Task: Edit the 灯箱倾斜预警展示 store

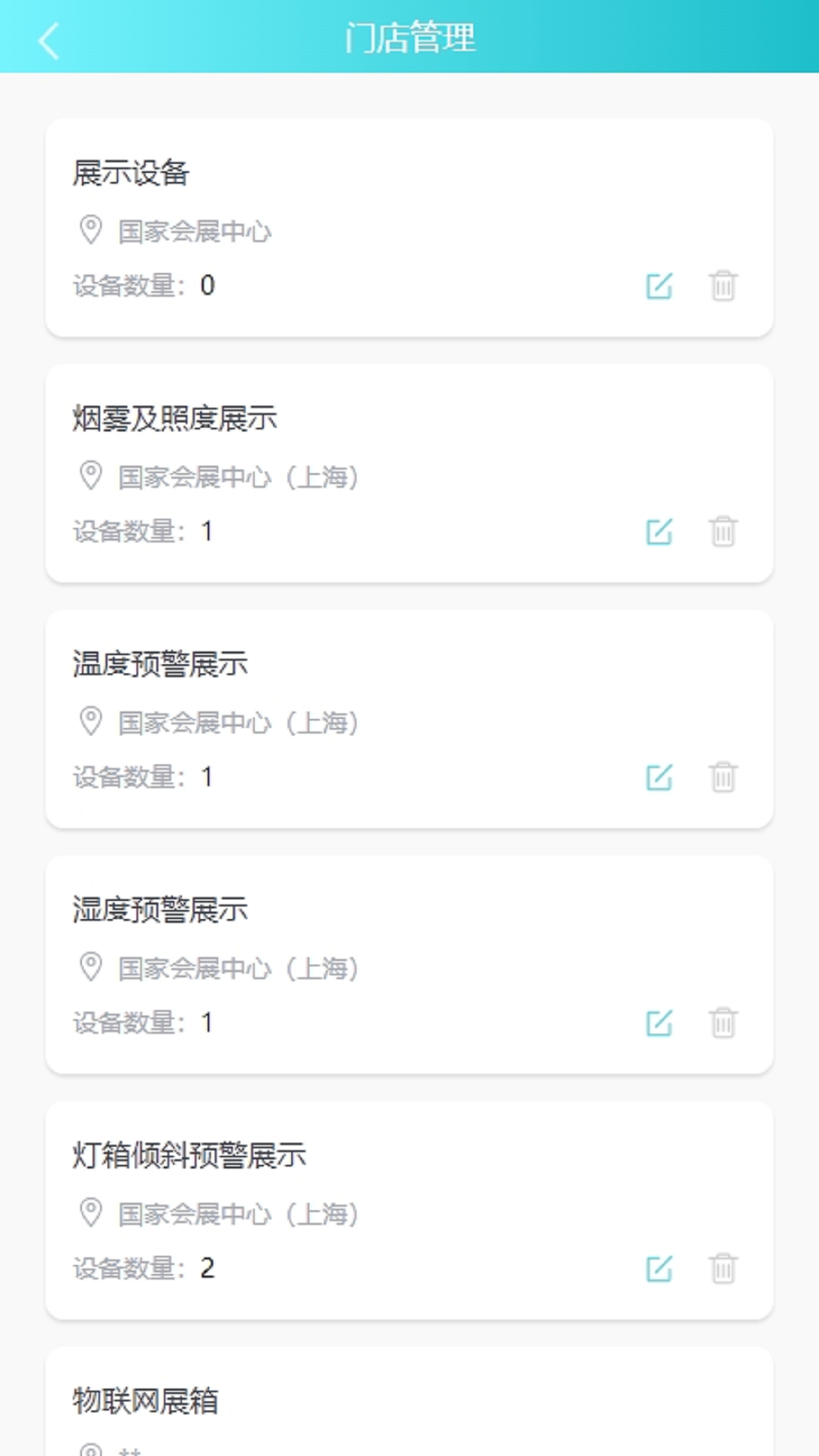Action: [659, 1269]
